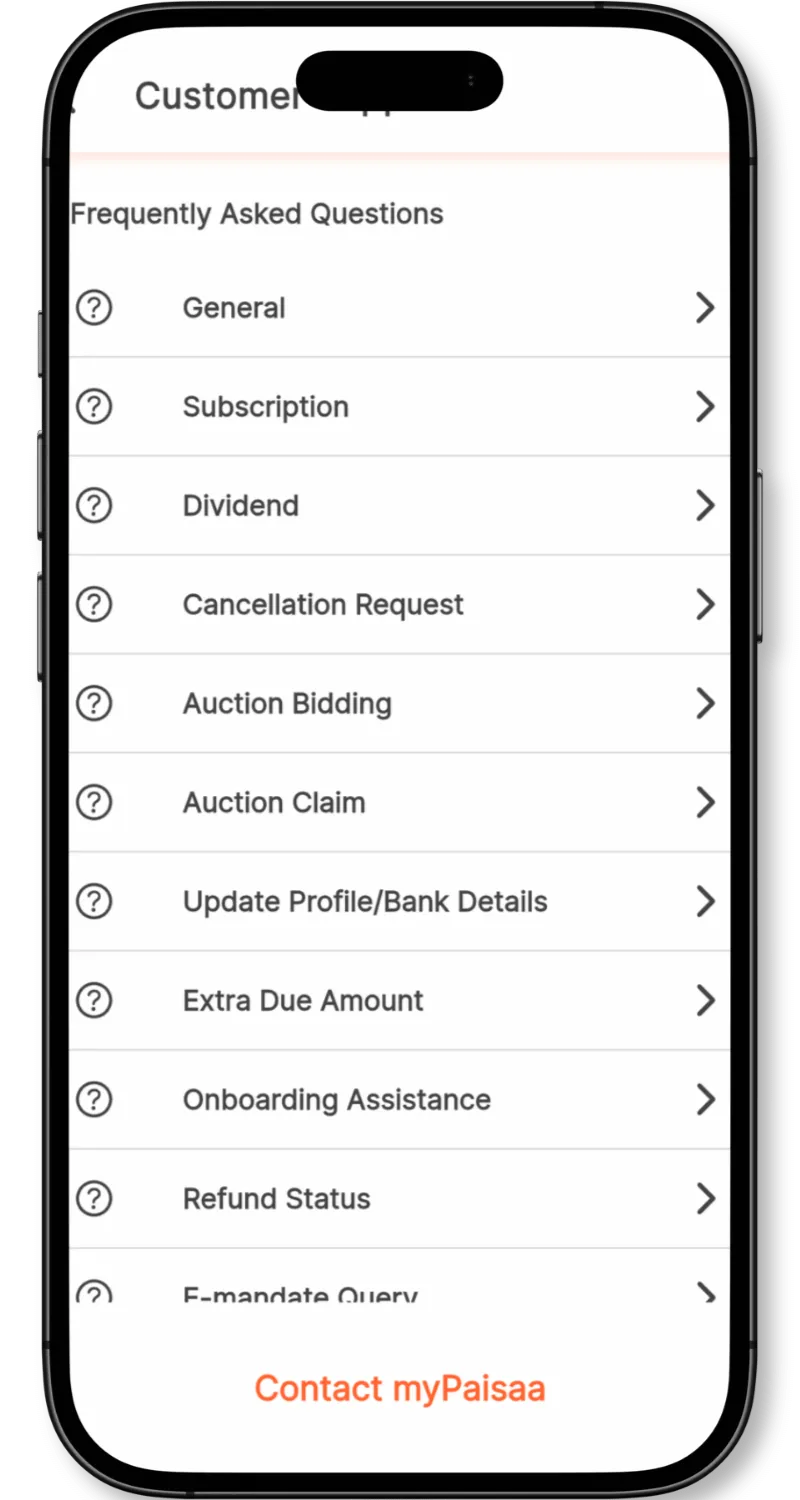Open Auction Claim help topics
This screenshot has width=800, height=1500.
pyautogui.click(x=399, y=803)
